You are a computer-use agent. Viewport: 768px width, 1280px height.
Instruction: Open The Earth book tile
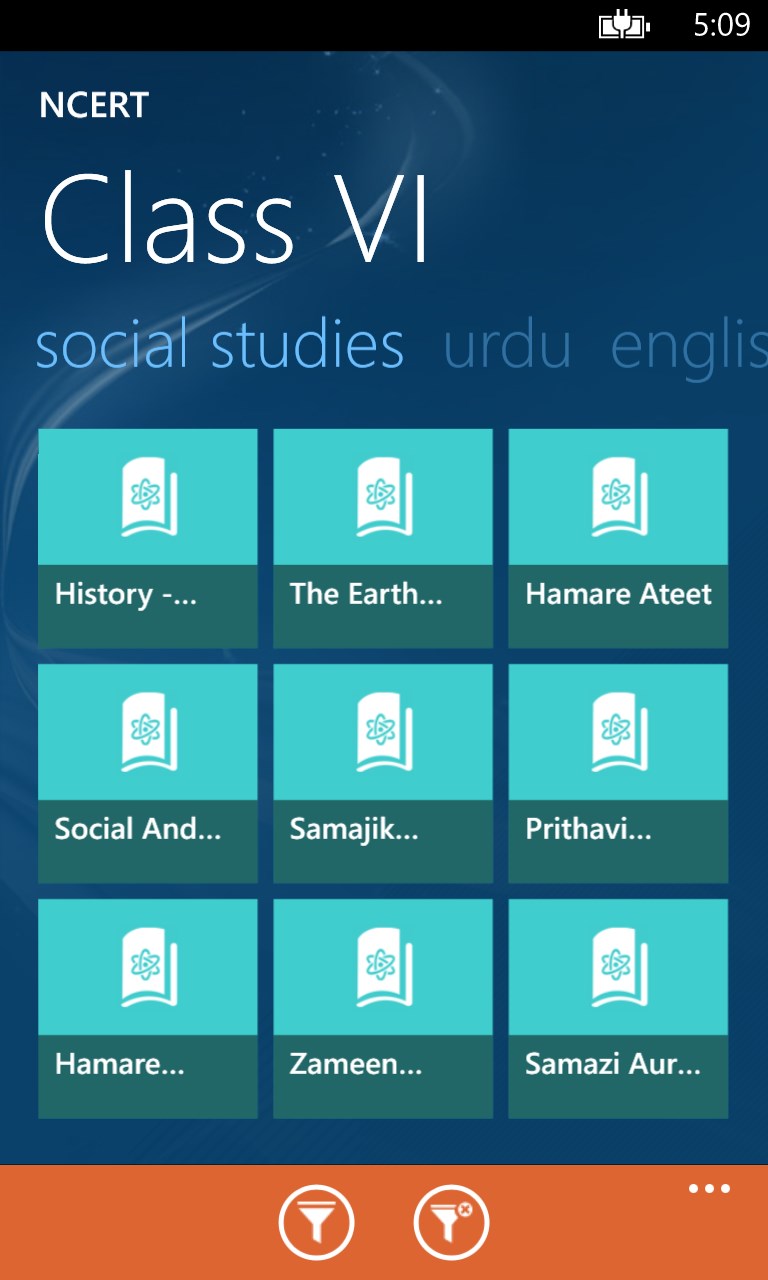[383, 538]
